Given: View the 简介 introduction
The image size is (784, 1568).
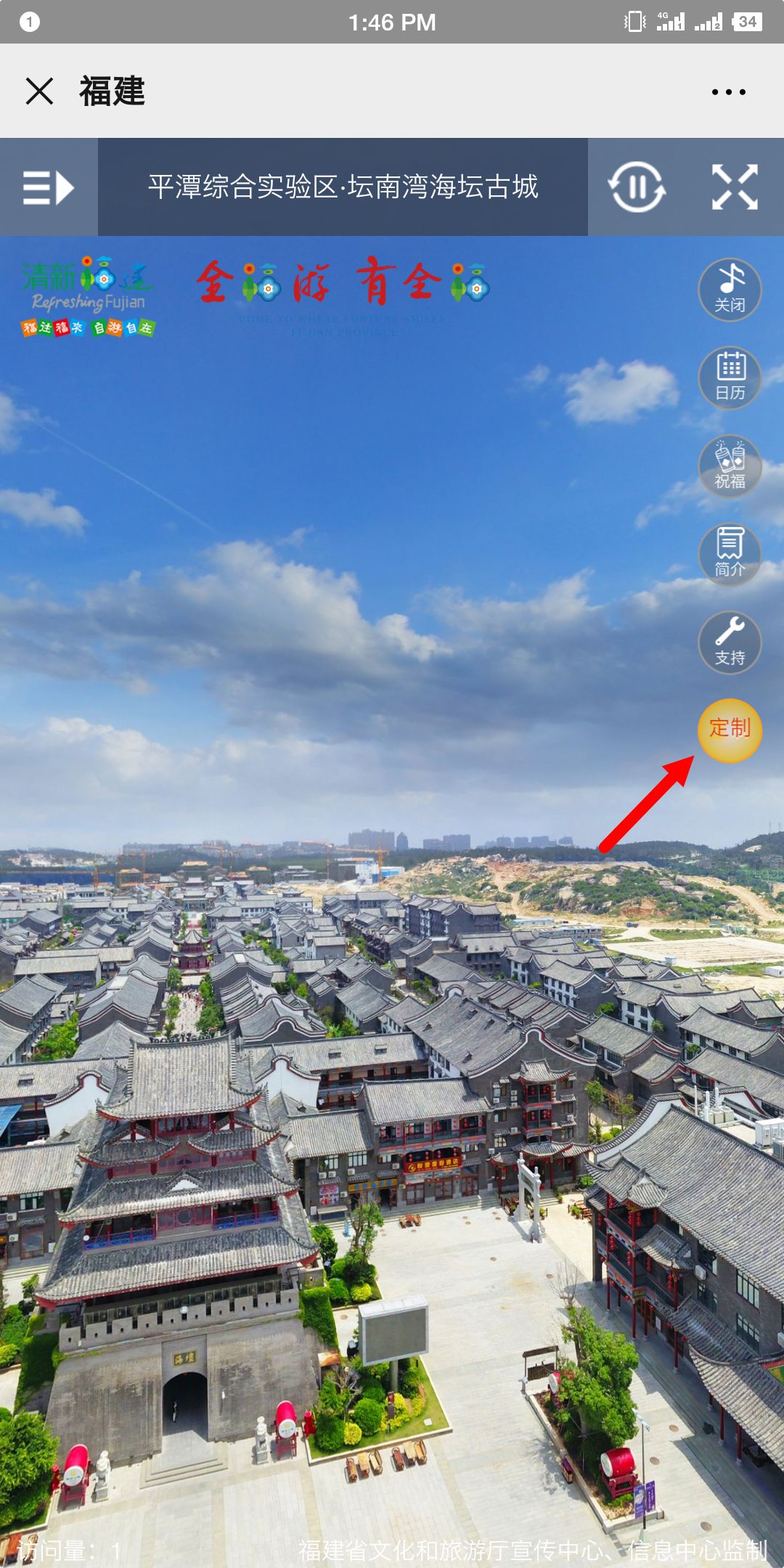Looking at the screenshot, I should (x=730, y=554).
